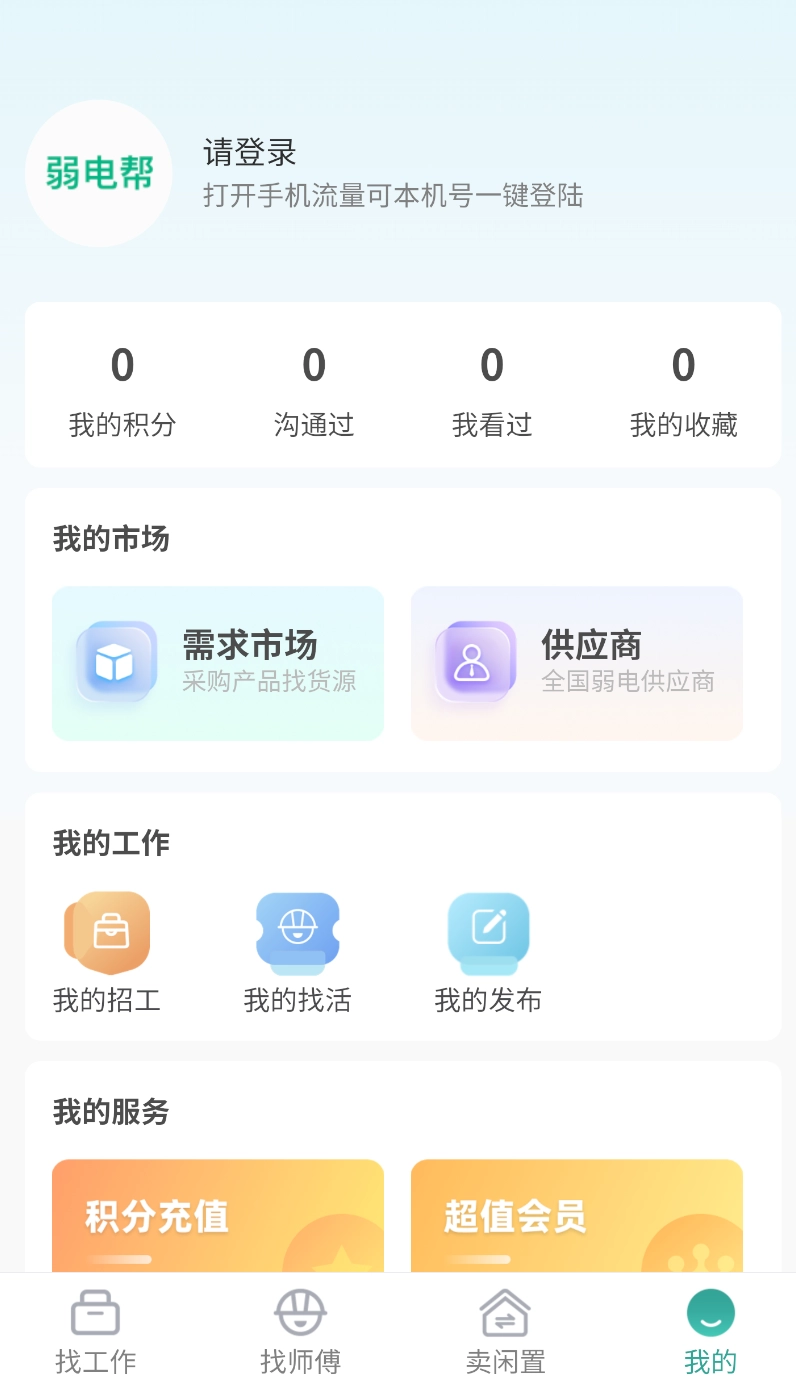View 我的积分 points
Screen dimensions: 796x1380
[122, 389]
